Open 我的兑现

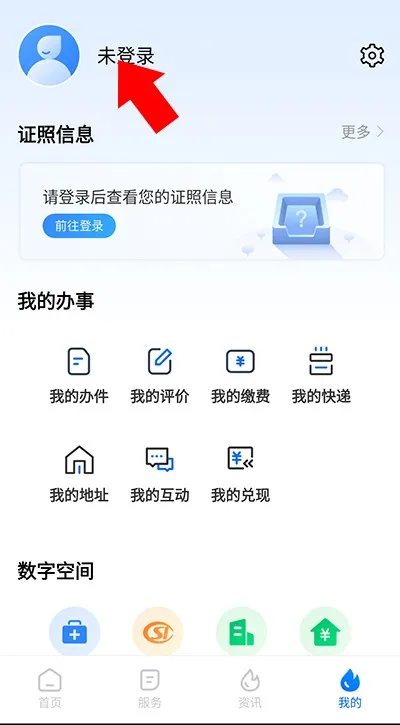240,474
